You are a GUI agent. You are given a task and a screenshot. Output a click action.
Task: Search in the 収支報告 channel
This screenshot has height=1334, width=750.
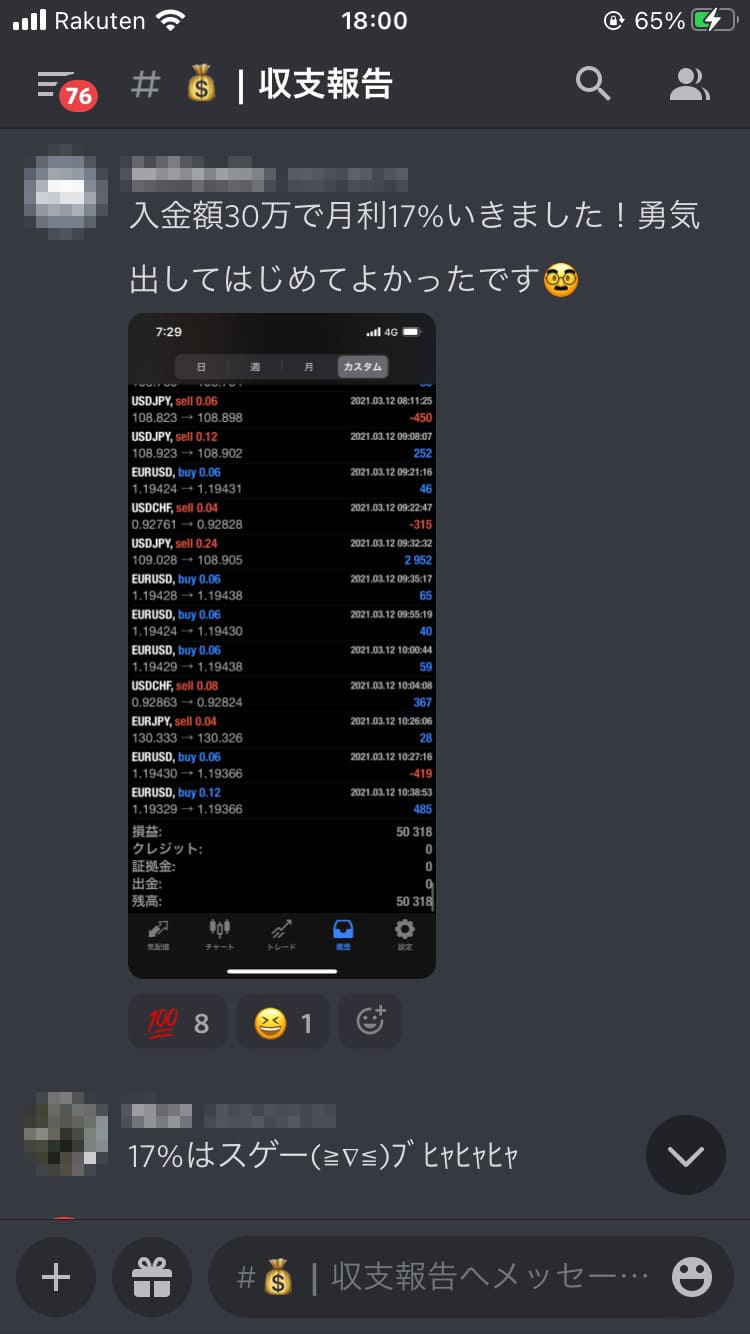(x=593, y=86)
